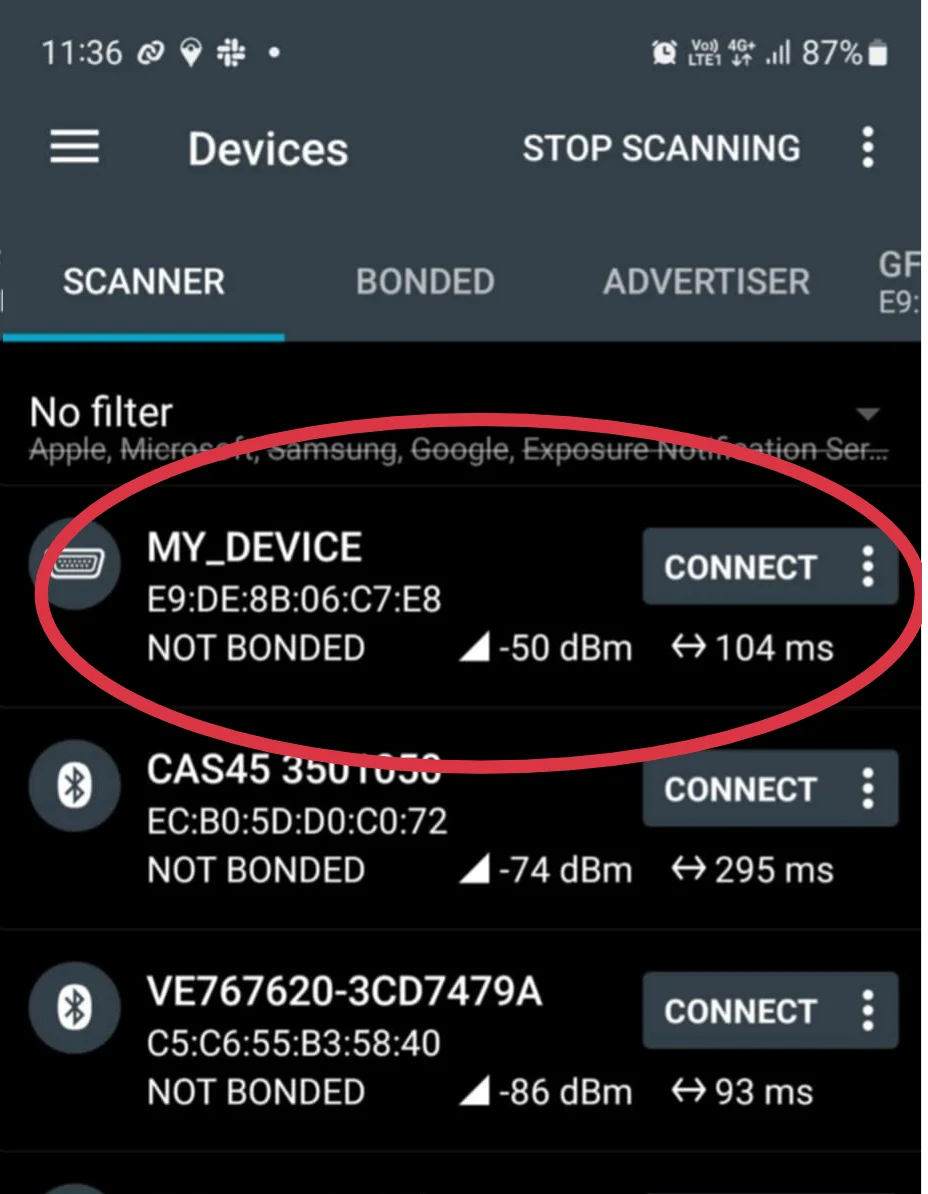This screenshot has height=1194, width=928.
Task: Open more options for the CAS45 device
Action: click(x=868, y=789)
